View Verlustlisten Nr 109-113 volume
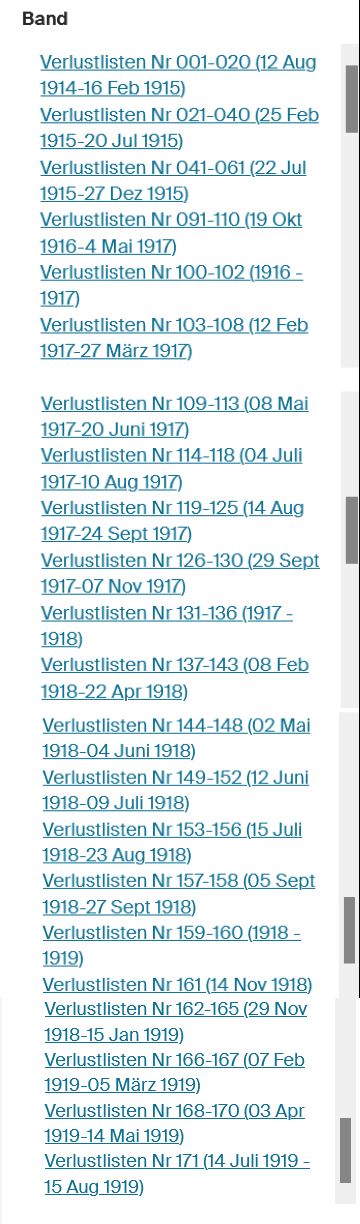Image resolution: width=360 pixels, height=1224 pixels. click(175, 416)
